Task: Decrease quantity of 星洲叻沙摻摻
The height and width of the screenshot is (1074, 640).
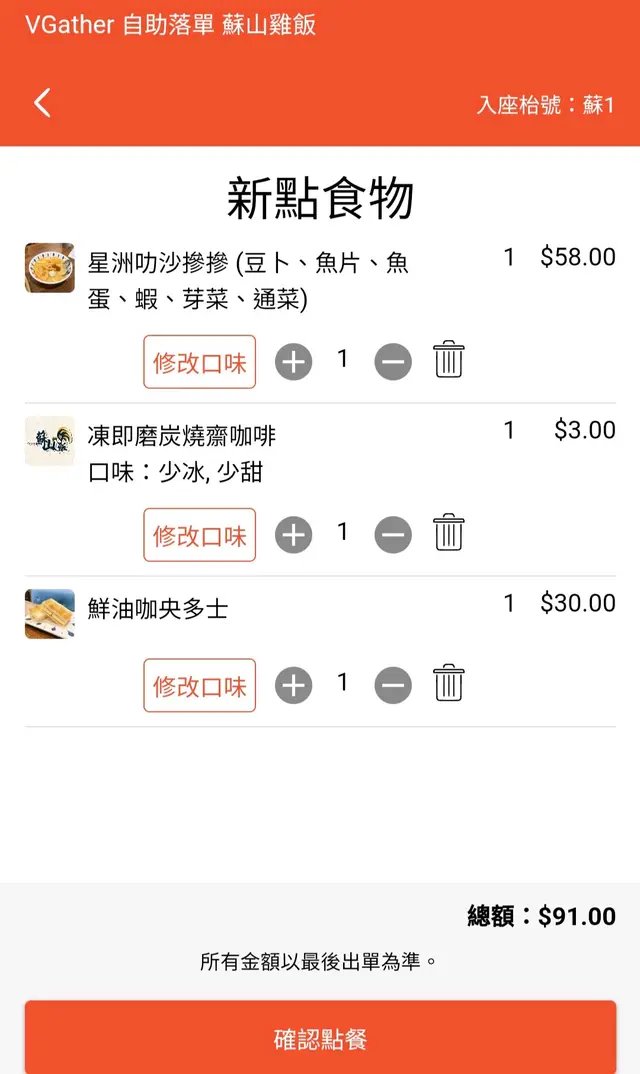Action: pos(393,361)
